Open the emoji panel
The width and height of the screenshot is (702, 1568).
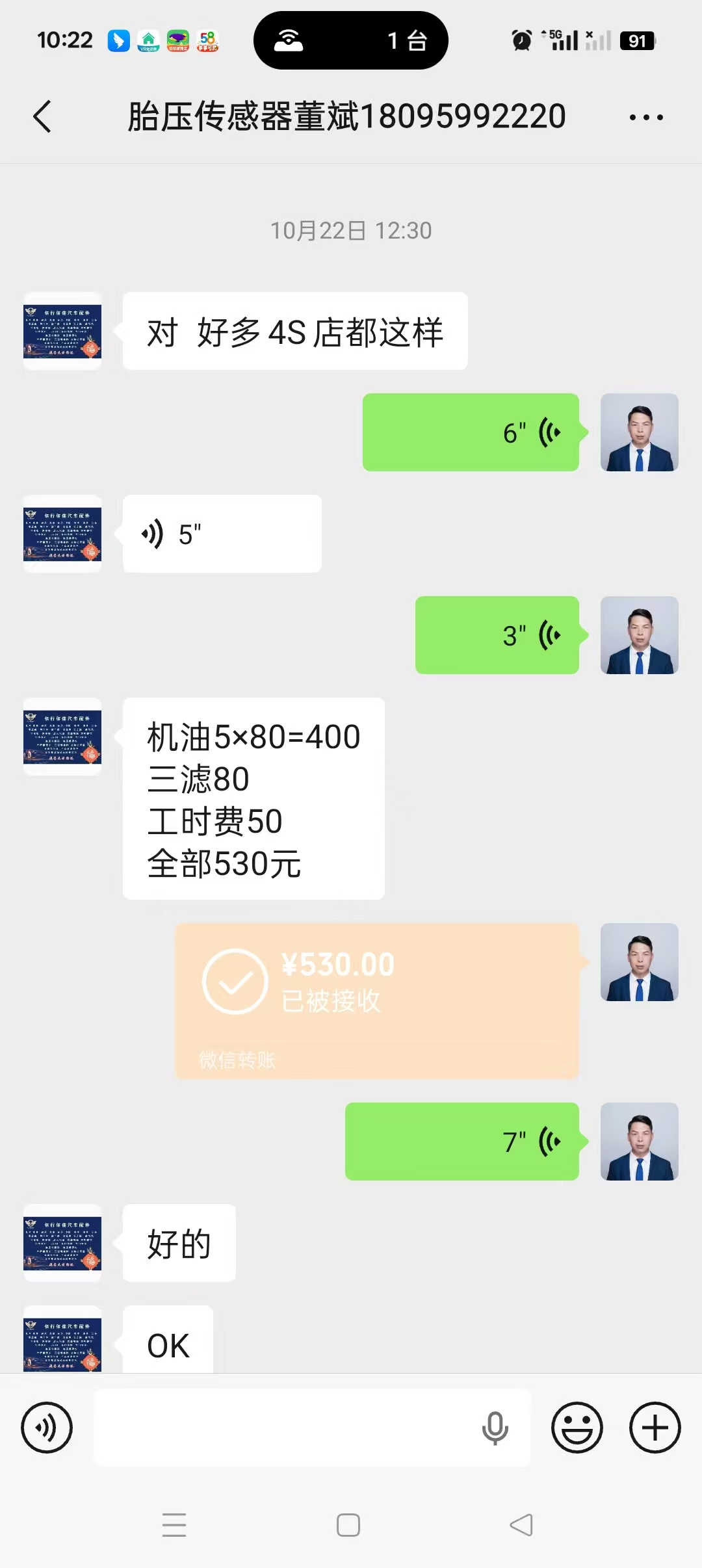pos(577,1428)
